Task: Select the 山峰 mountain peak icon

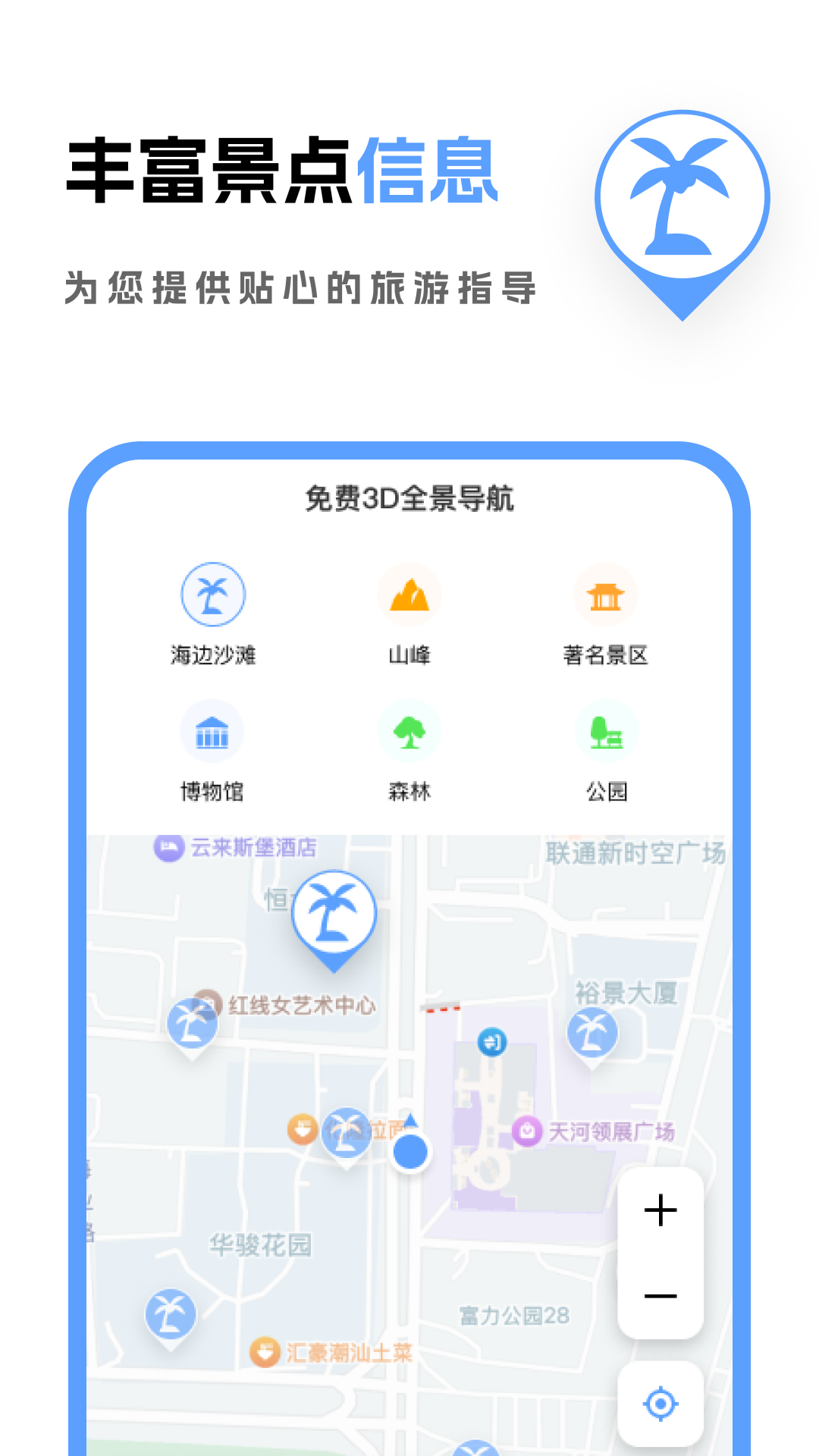Action: [409, 595]
